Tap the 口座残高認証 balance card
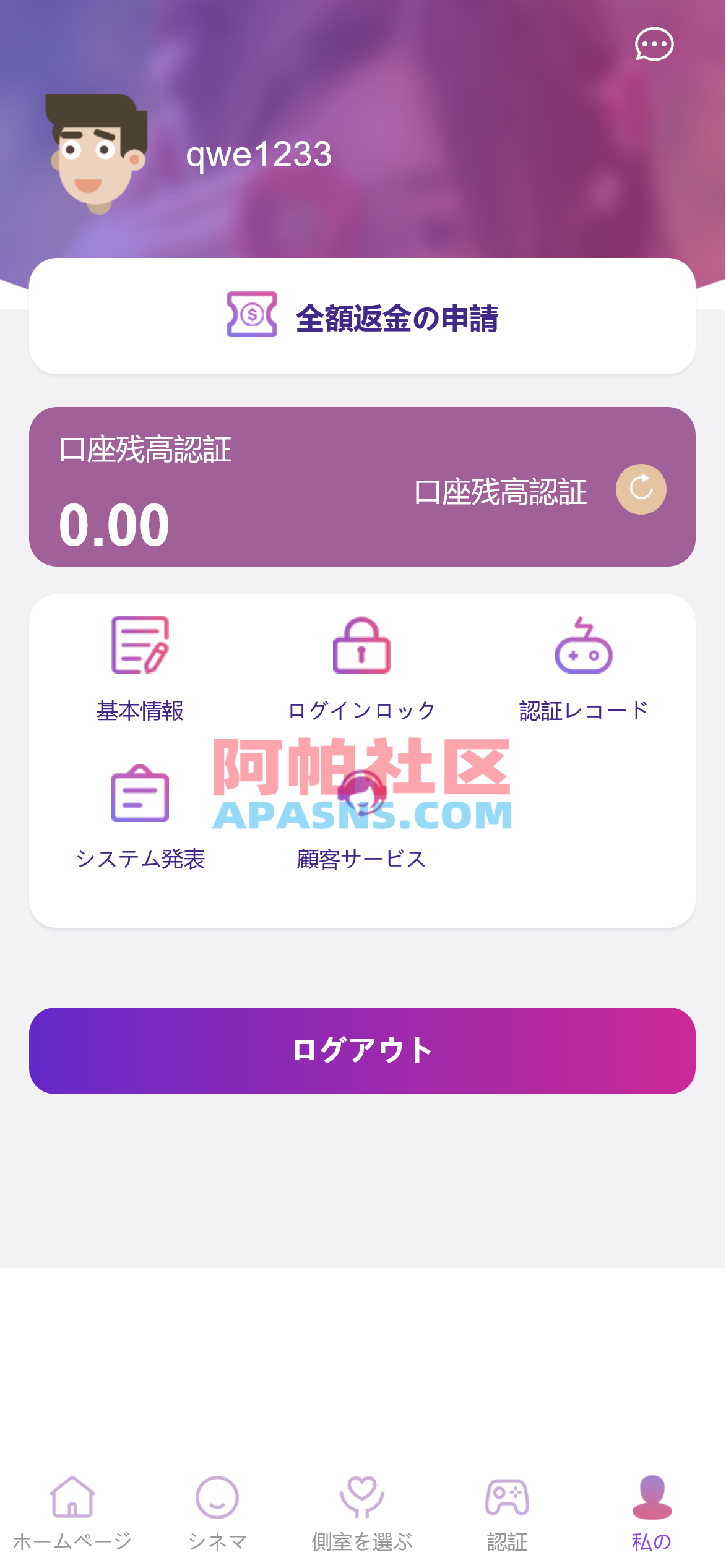The height and width of the screenshot is (1568, 726). 363,489
